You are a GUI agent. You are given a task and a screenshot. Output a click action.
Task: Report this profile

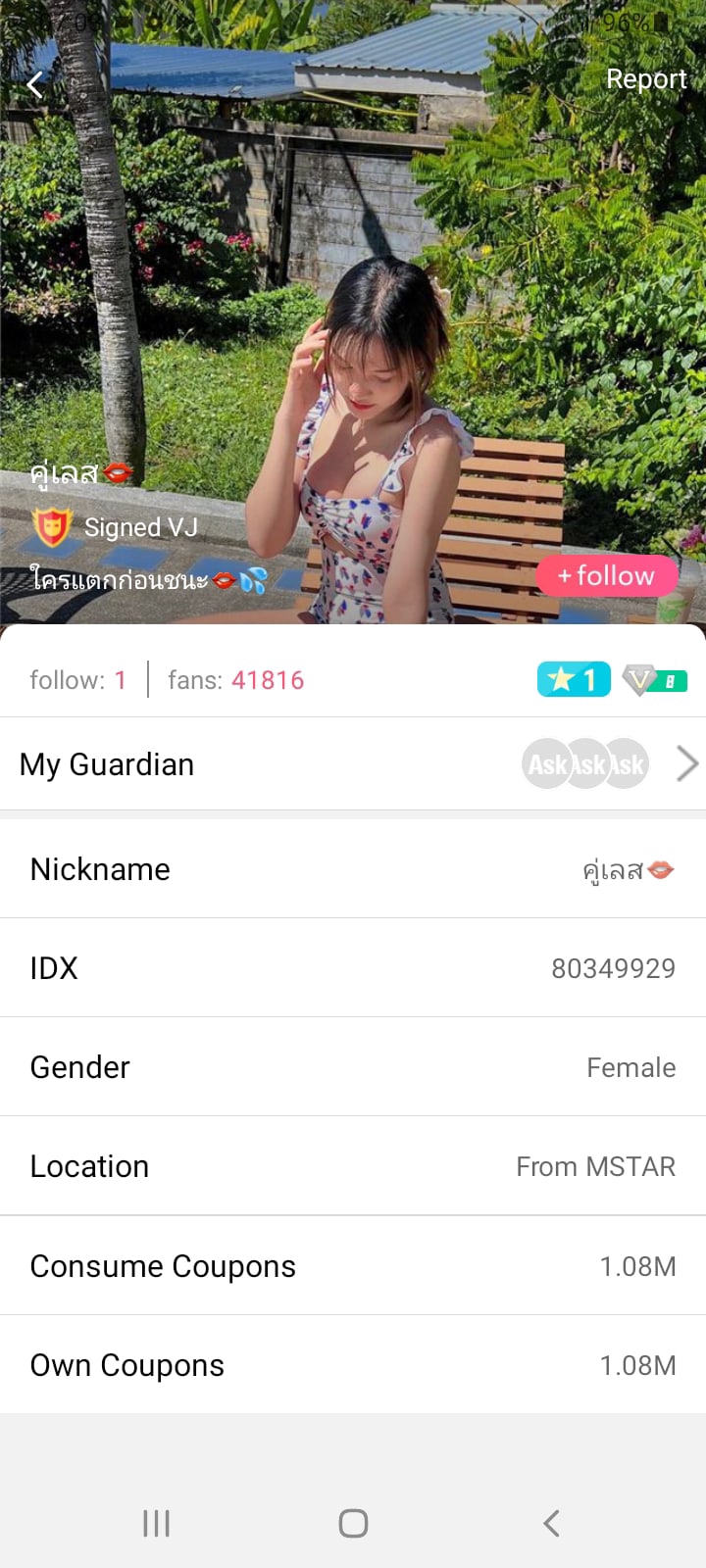point(645,79)
